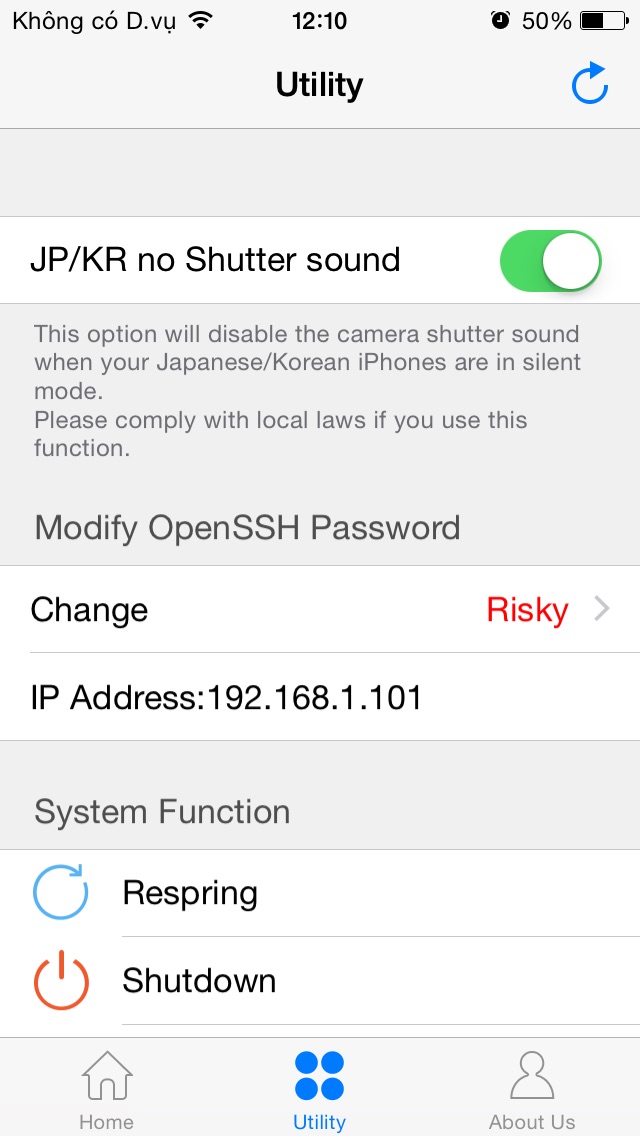Image resolution: width=640 pixels, height=1136 pixels.
Task: Open Change OpenSSH password row
Action: [320, 610]
